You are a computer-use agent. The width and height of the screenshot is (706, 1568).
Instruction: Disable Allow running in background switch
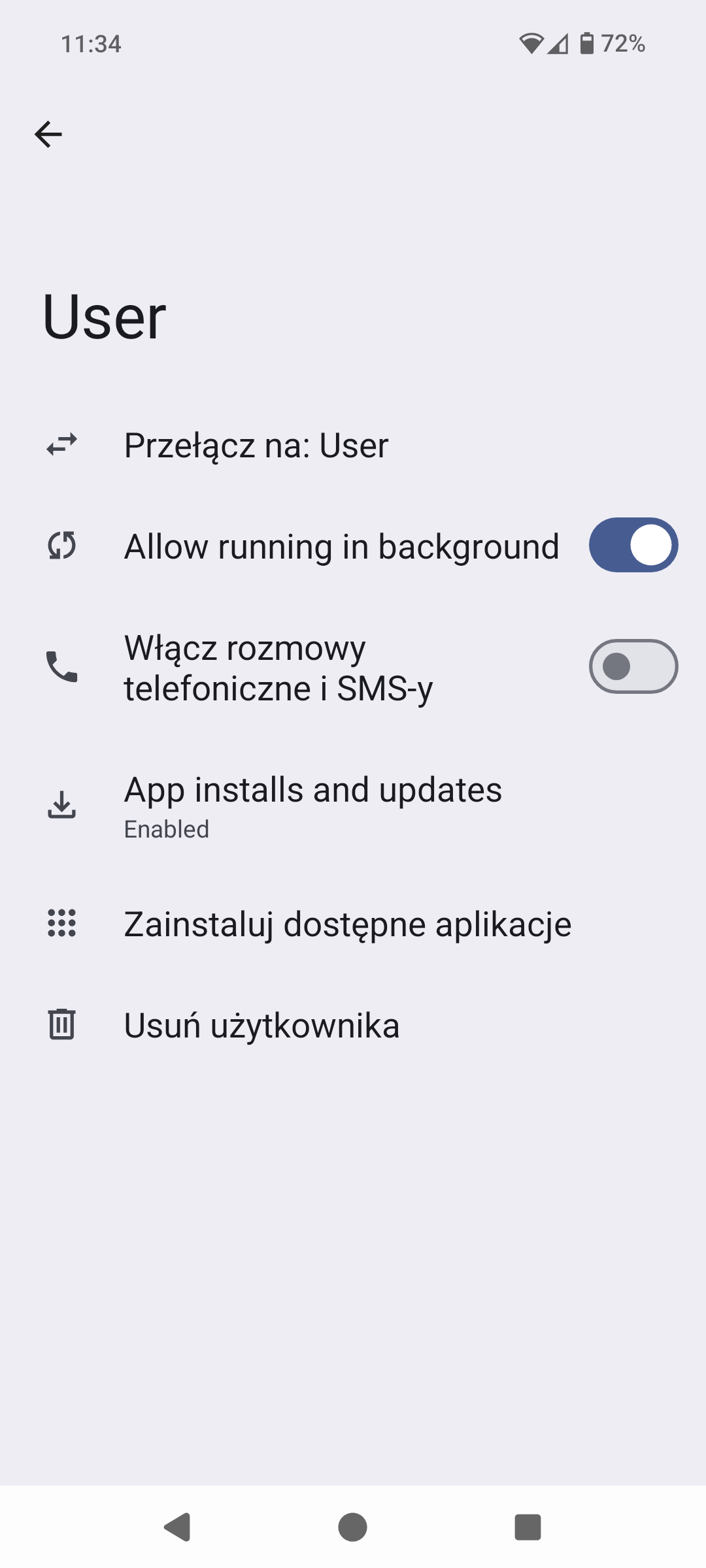click(633, 546)
